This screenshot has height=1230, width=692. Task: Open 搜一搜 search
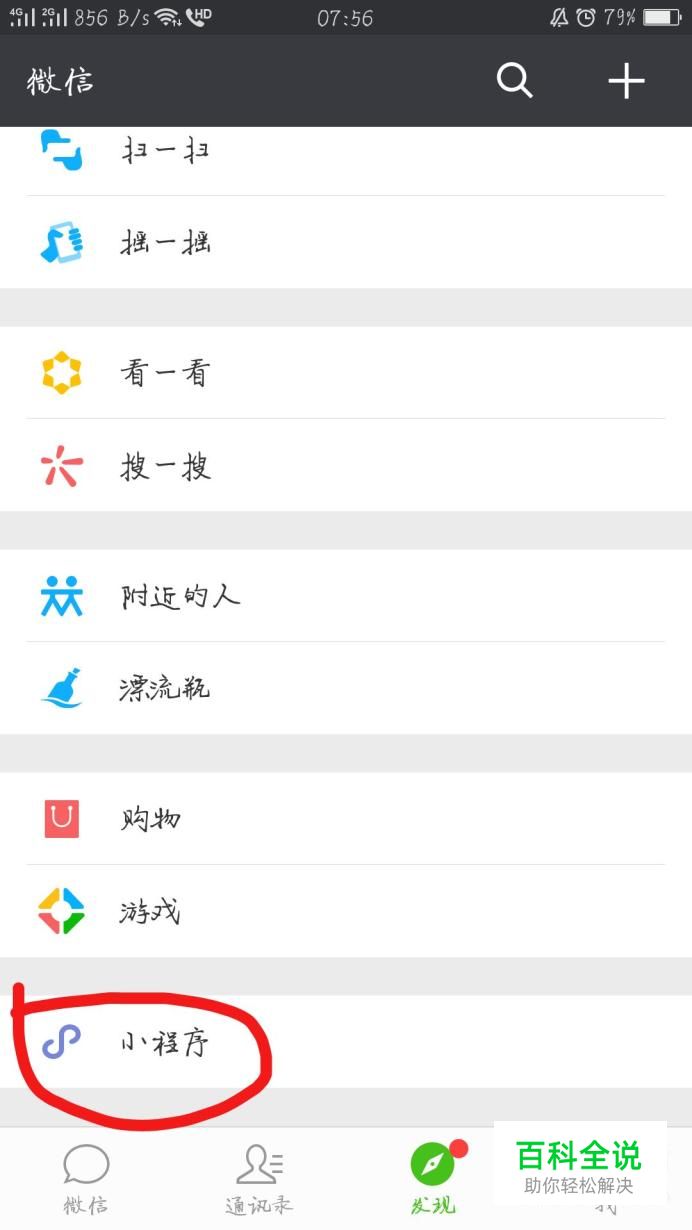(x=346, y=465)
